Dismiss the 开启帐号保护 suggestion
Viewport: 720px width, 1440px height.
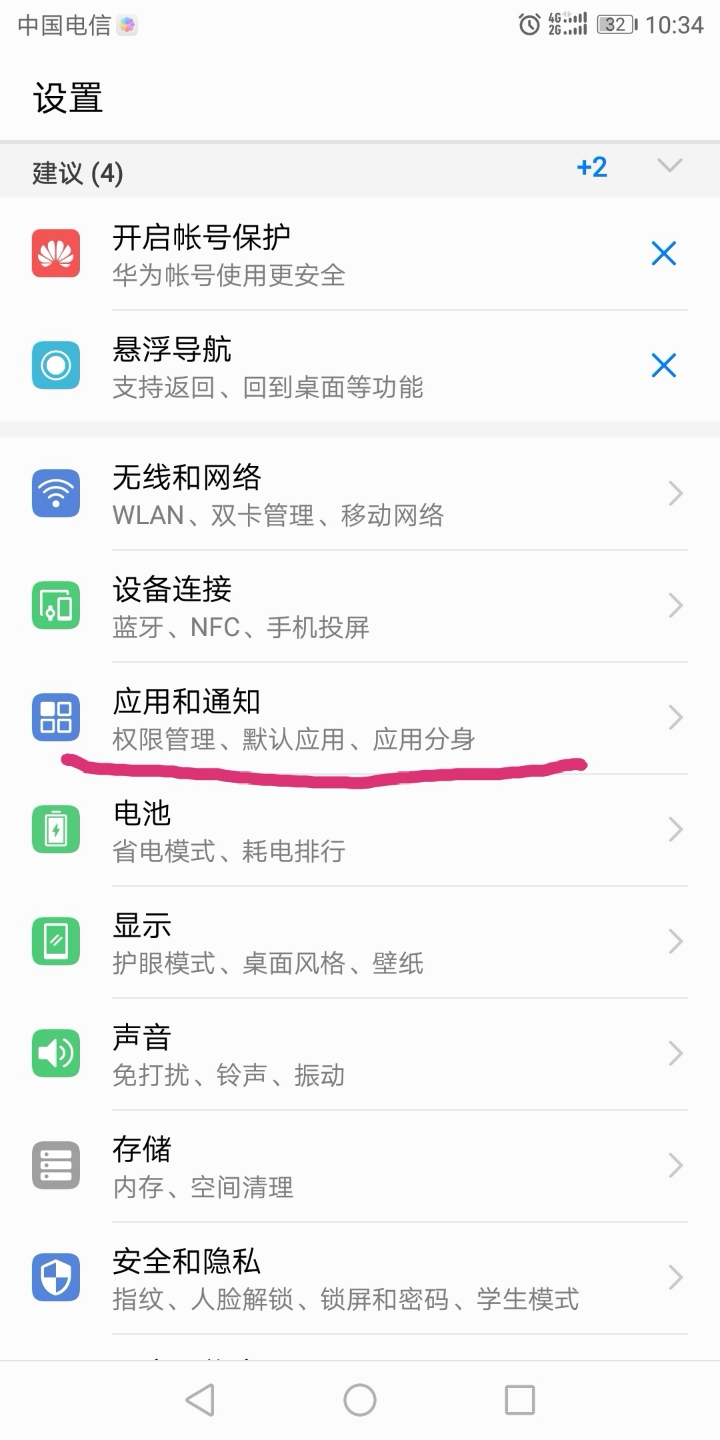click(x=664, y=254)
